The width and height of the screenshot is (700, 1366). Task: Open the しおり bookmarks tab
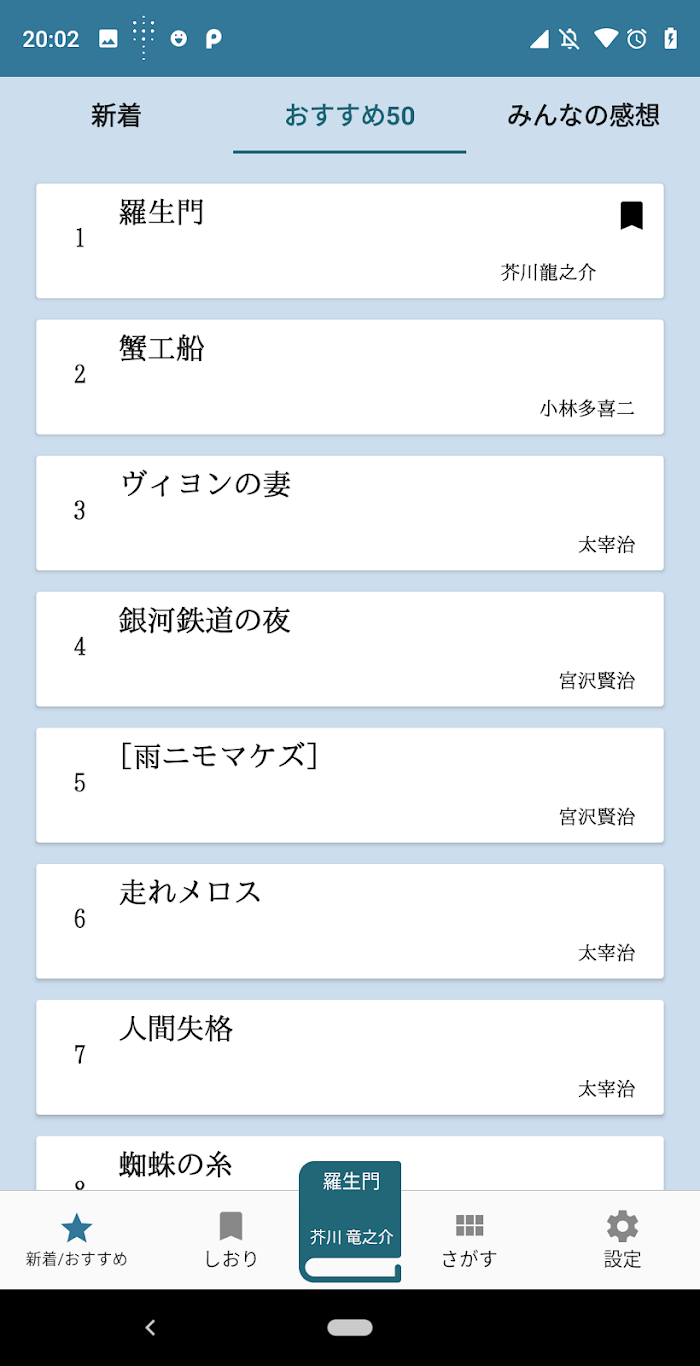pyautogui.click(x=231, y=1240)
